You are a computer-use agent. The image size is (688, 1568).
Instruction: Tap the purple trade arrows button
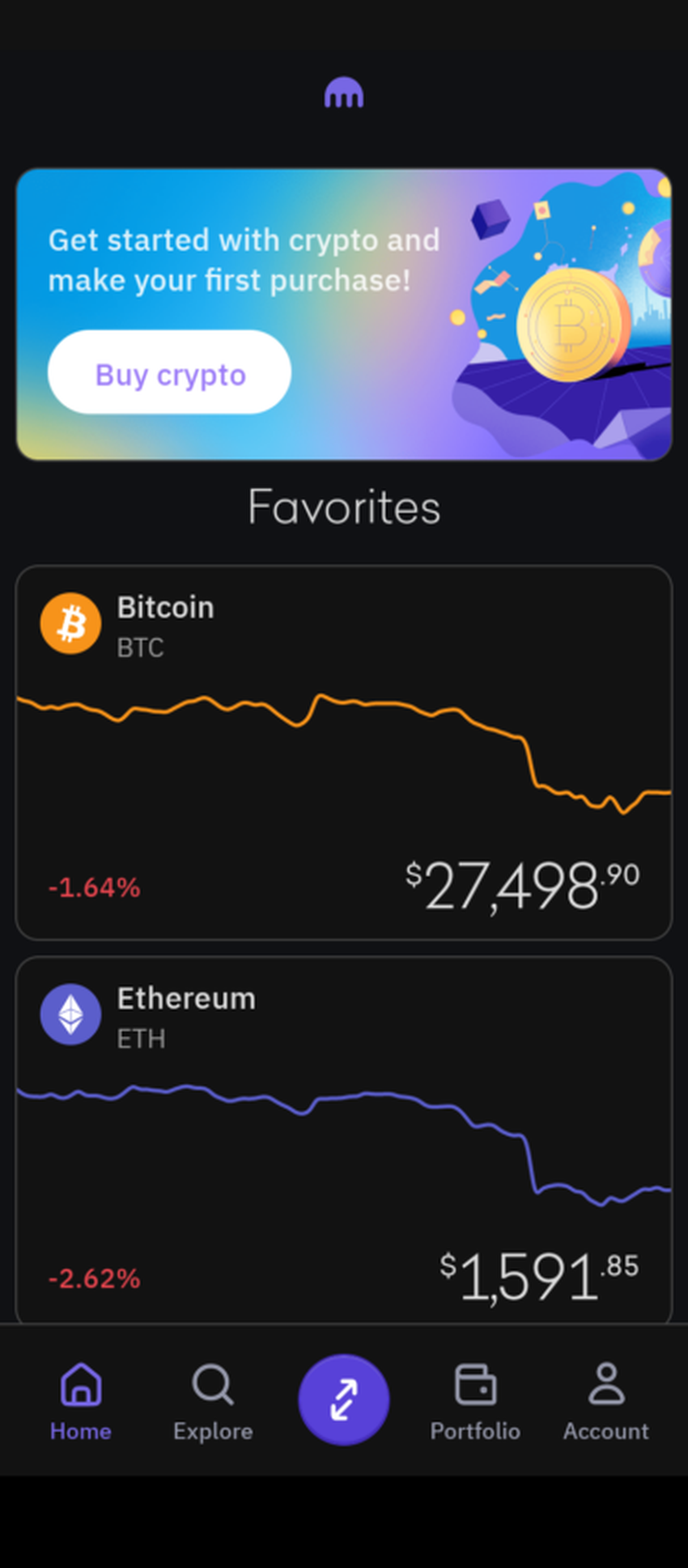tap(344, 1399)
